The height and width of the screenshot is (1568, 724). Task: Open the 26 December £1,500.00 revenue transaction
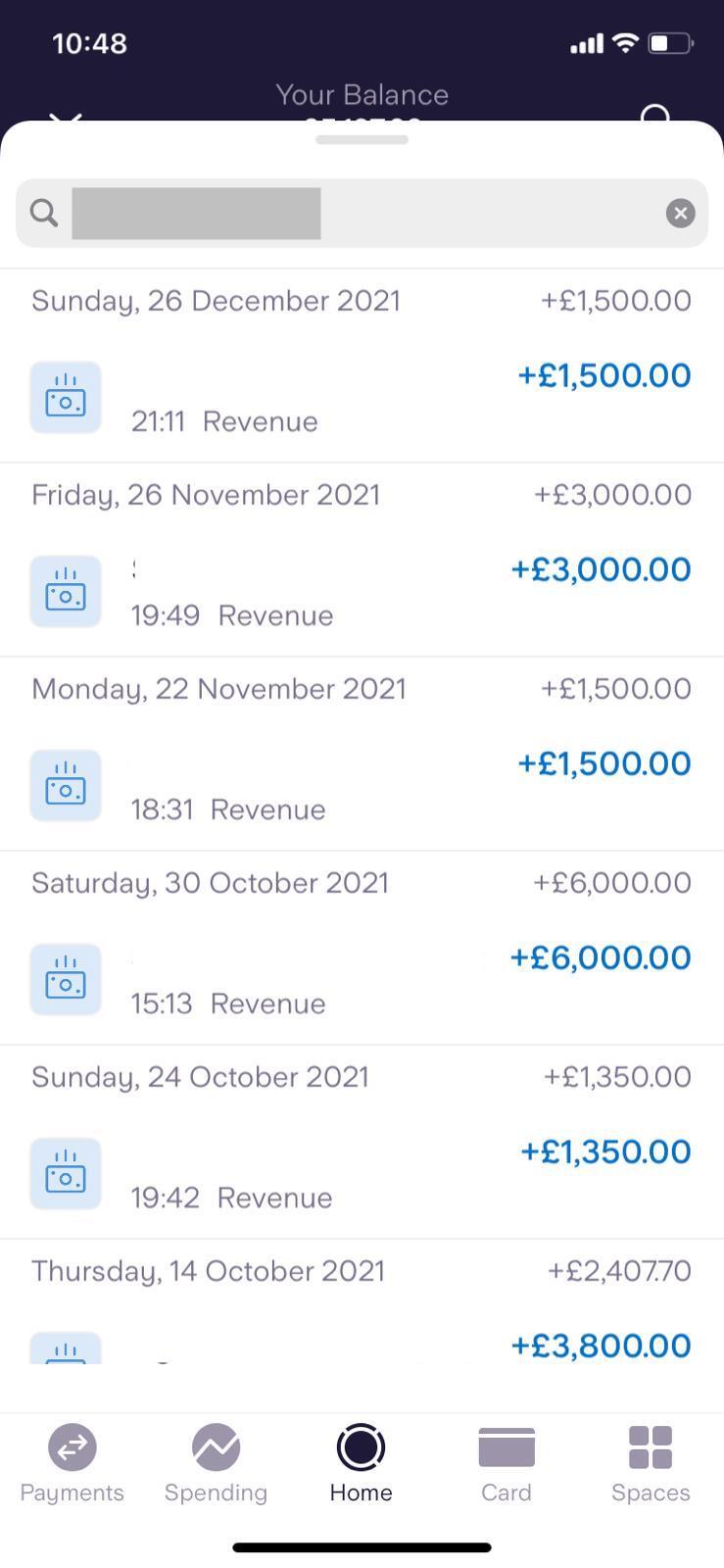coord(362,397)
